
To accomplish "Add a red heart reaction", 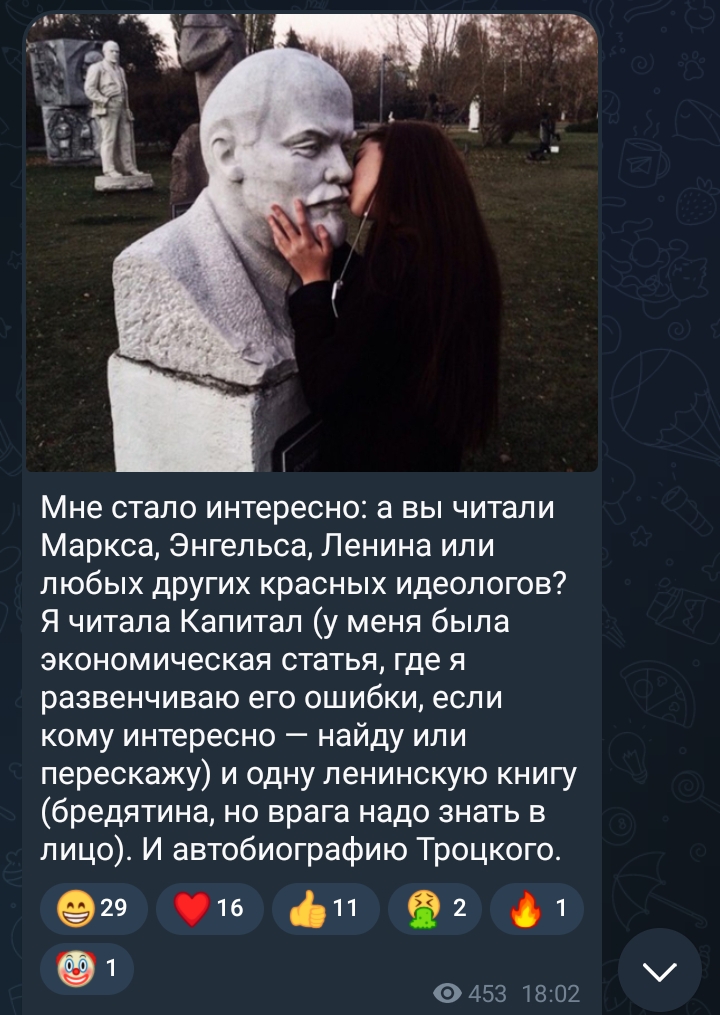I will coord(210,908).
